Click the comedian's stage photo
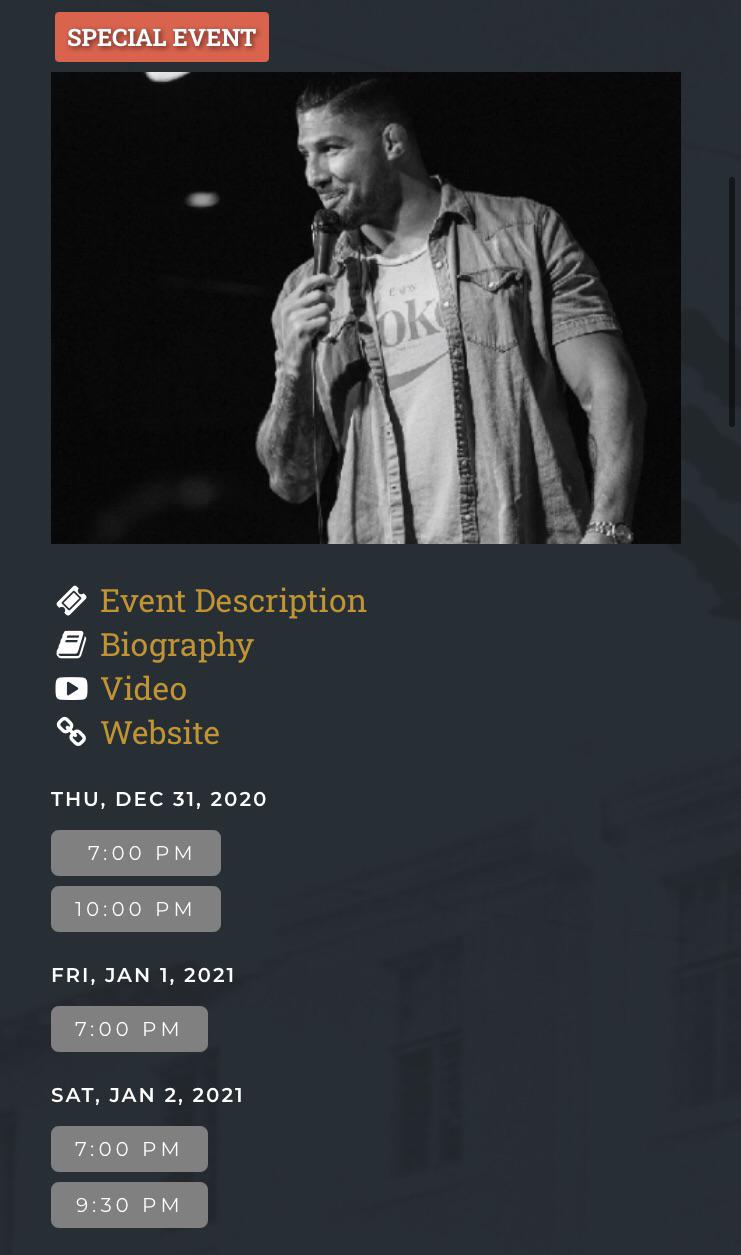The height and width of the screenshot is (1255, 741). coord(366,308)
